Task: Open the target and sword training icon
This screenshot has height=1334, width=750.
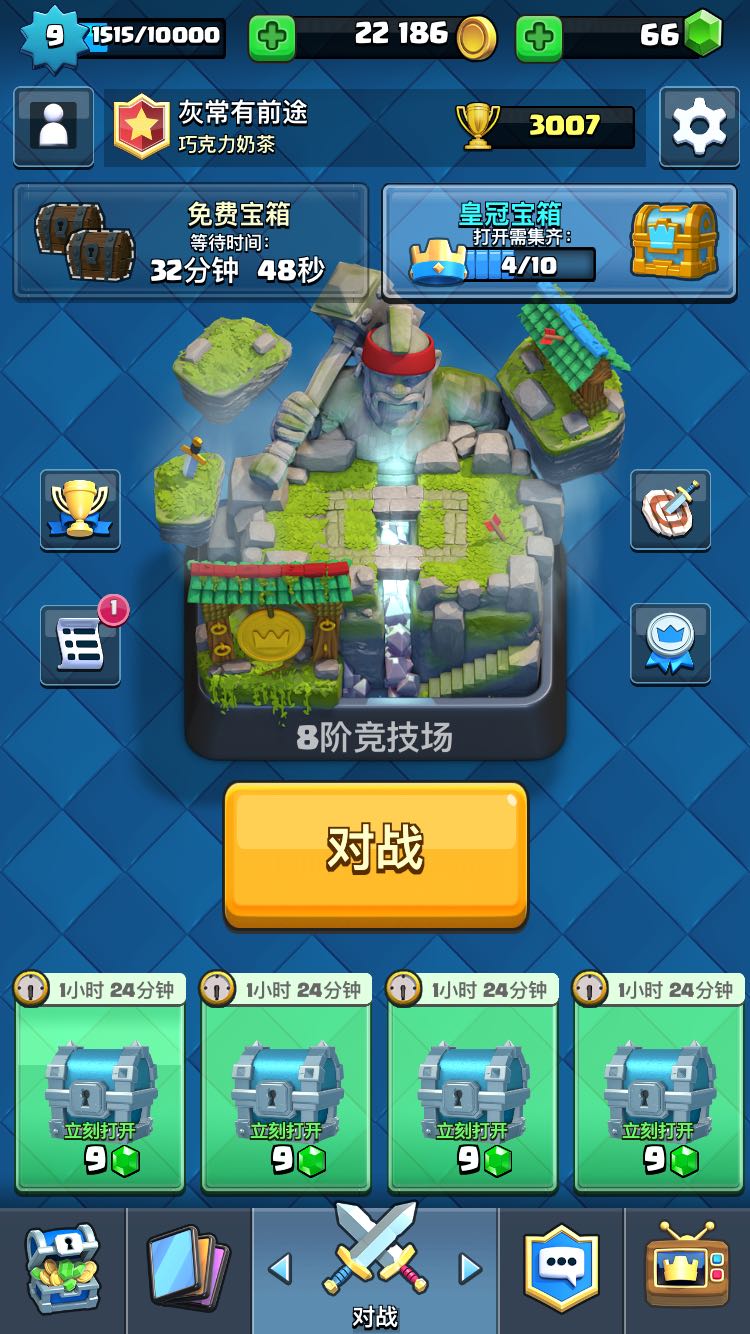Action: pos(670,510)
